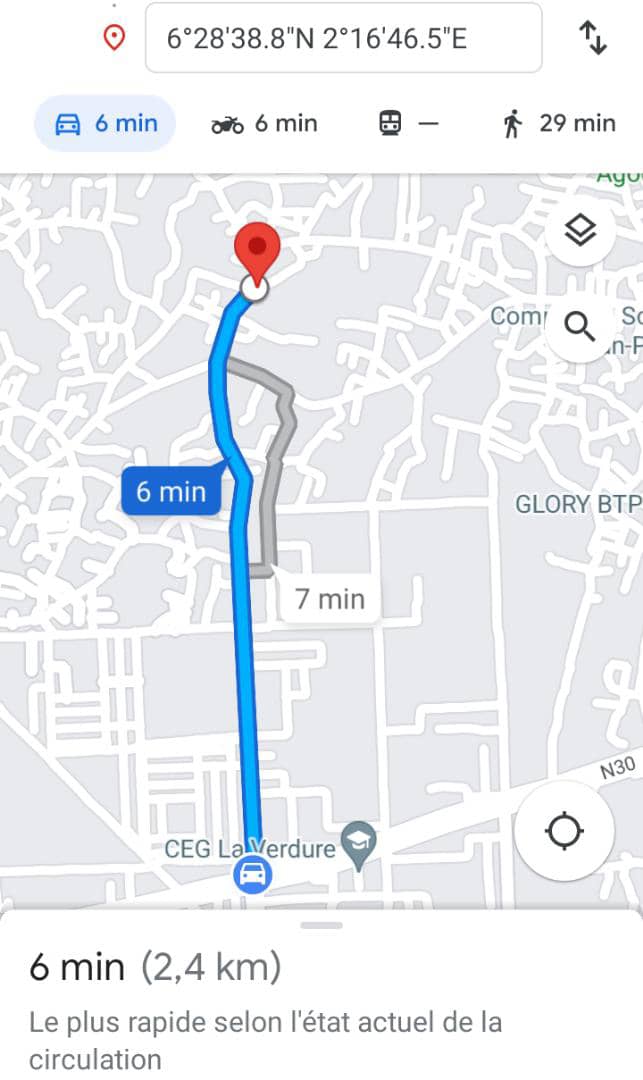The width and height of the screenshot is (643, 1080).
Task: Switch to motorcycle travel mode
Action: [x=264, y=124]
